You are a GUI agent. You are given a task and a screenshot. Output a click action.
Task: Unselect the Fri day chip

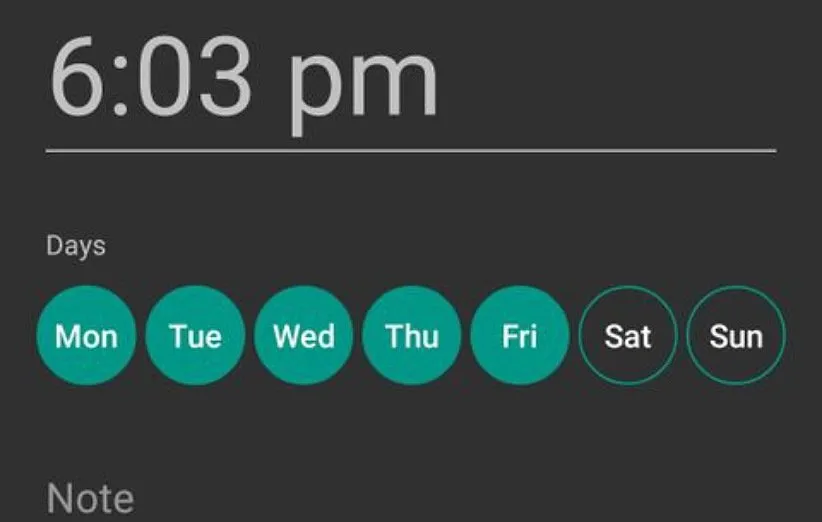click(520, 336)
